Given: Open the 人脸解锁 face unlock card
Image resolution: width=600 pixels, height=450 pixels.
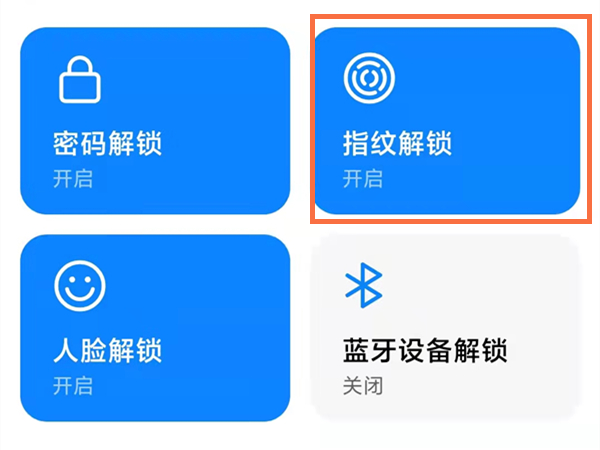Looking at the screenshot, I should point(154,328).
